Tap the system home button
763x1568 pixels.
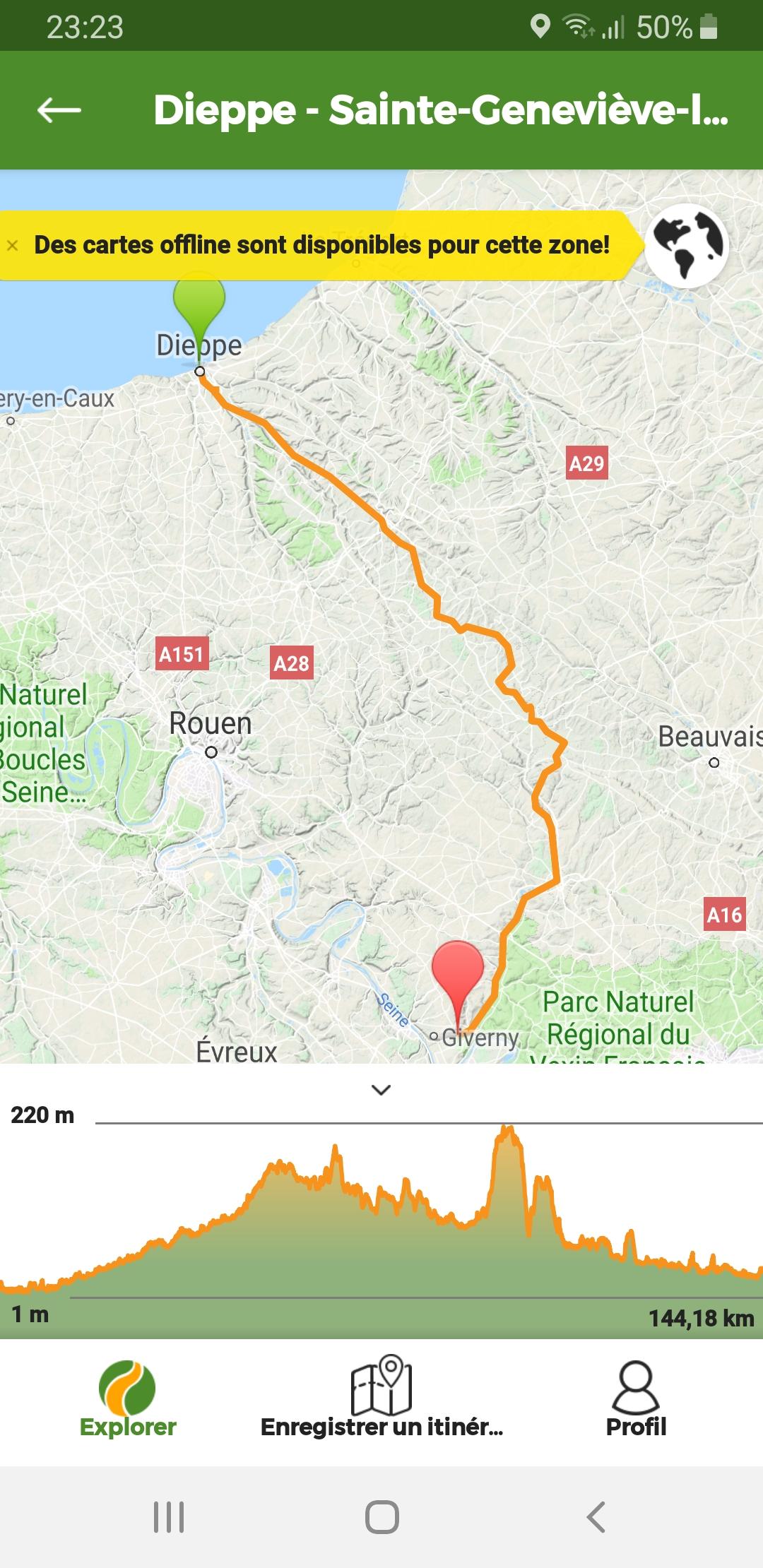click(x=382, y=1516)
